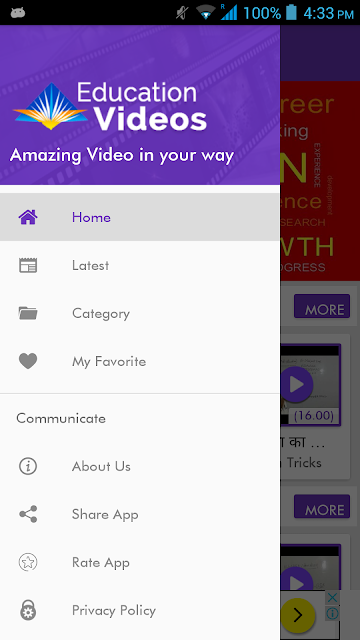This screenshot has height=640, width=360.
Task: View the Privacy Policy
Action: click(x=140, y=611)
